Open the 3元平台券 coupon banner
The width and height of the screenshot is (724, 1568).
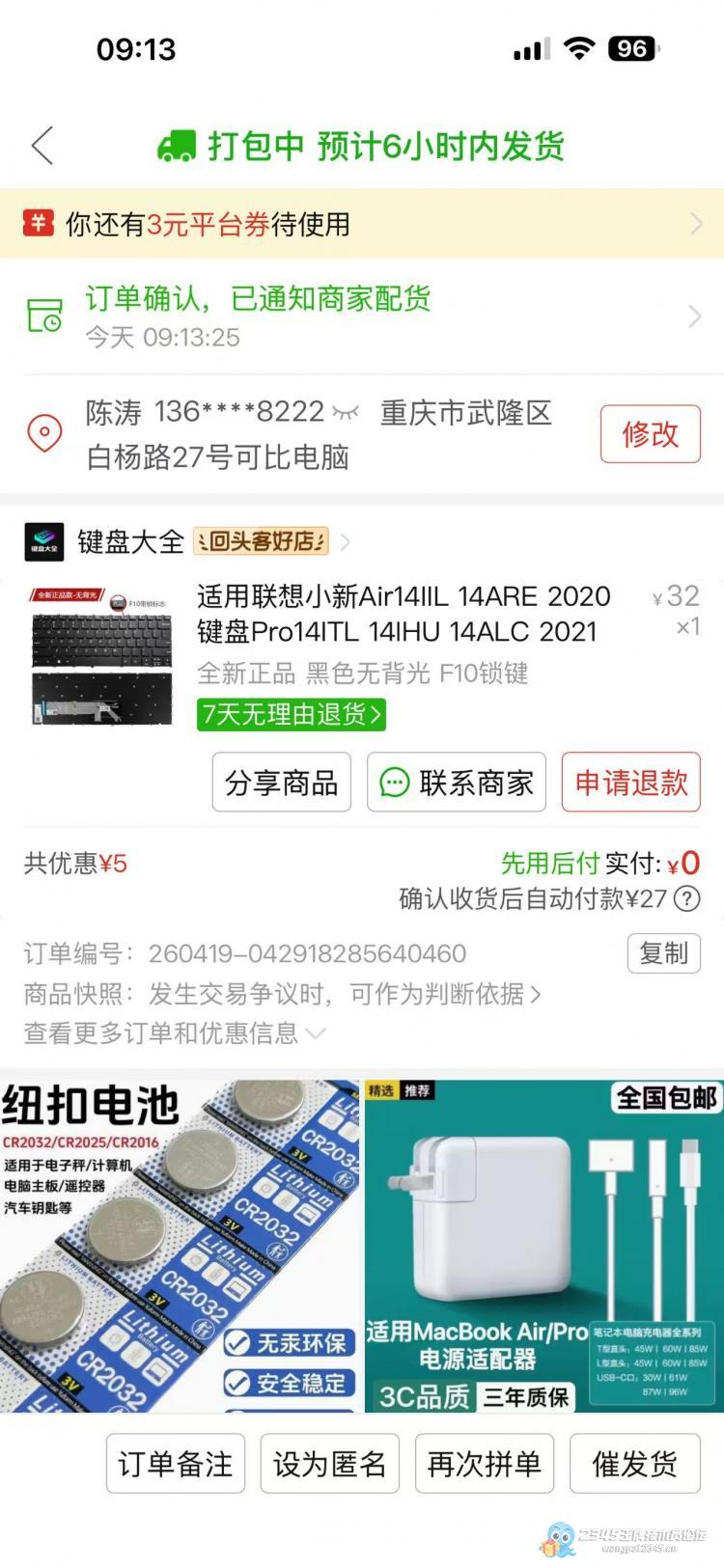pyautogui.click(x=361, y=224)
